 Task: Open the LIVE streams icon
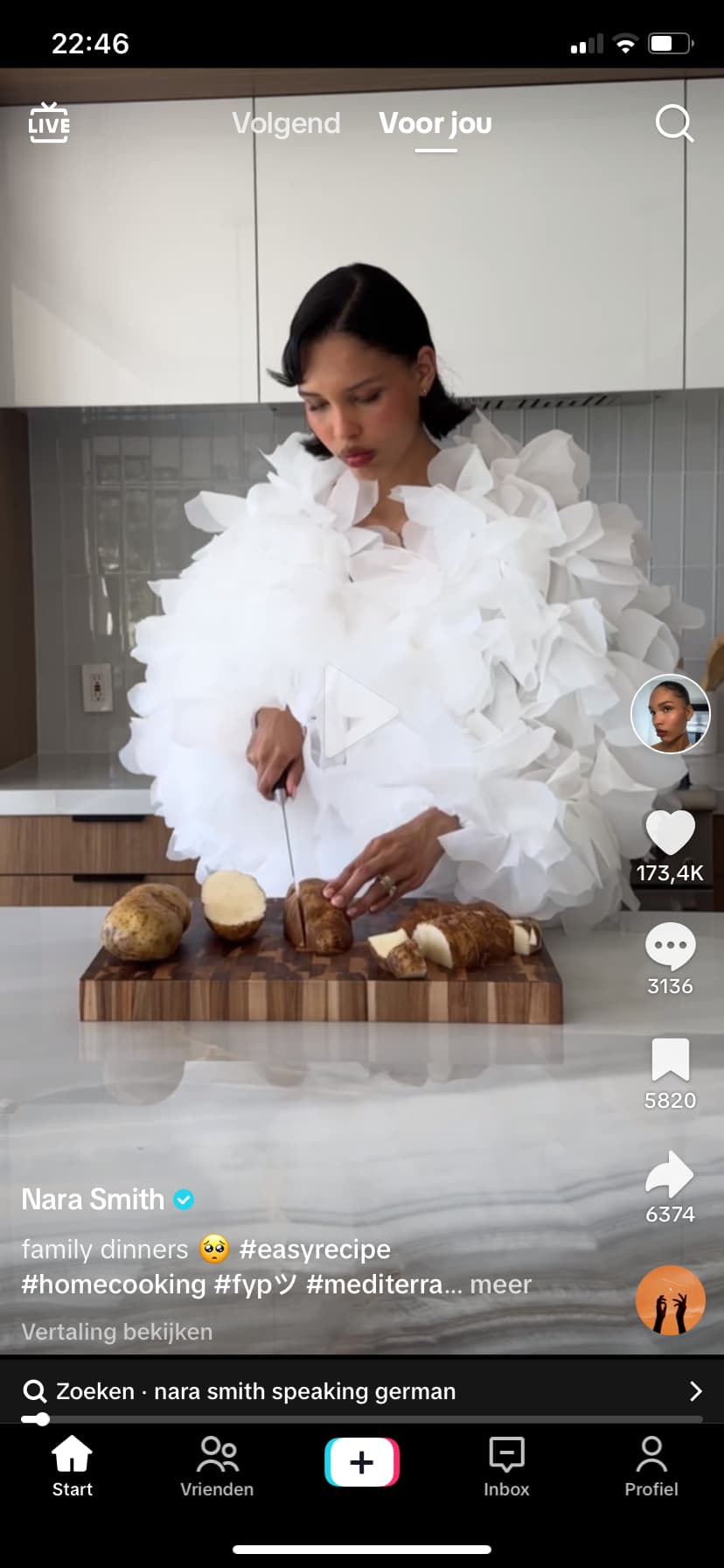(49, 123)
